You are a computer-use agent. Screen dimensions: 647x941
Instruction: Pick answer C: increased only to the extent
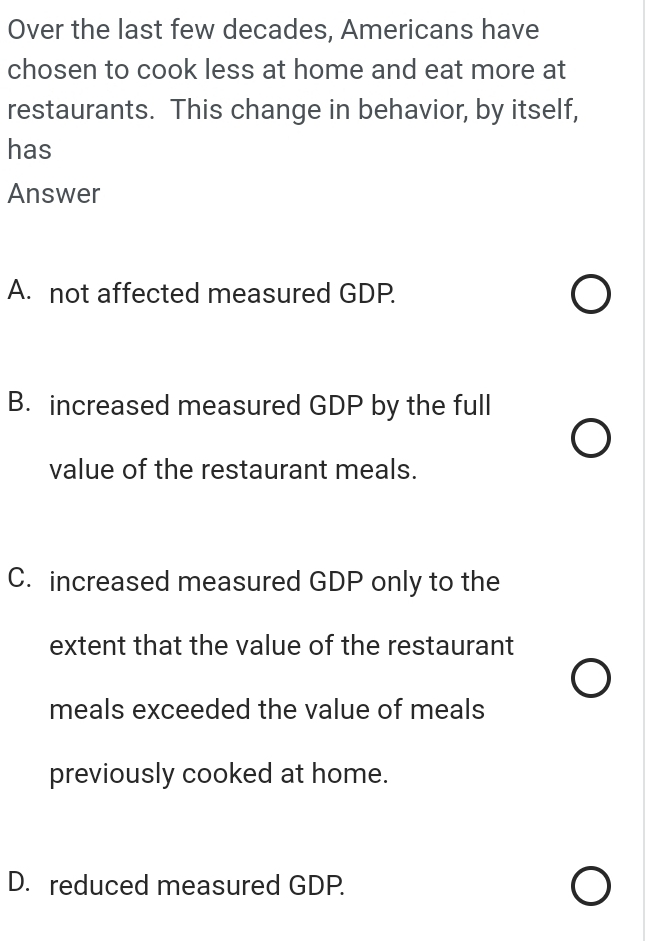(x=590, y=678)
